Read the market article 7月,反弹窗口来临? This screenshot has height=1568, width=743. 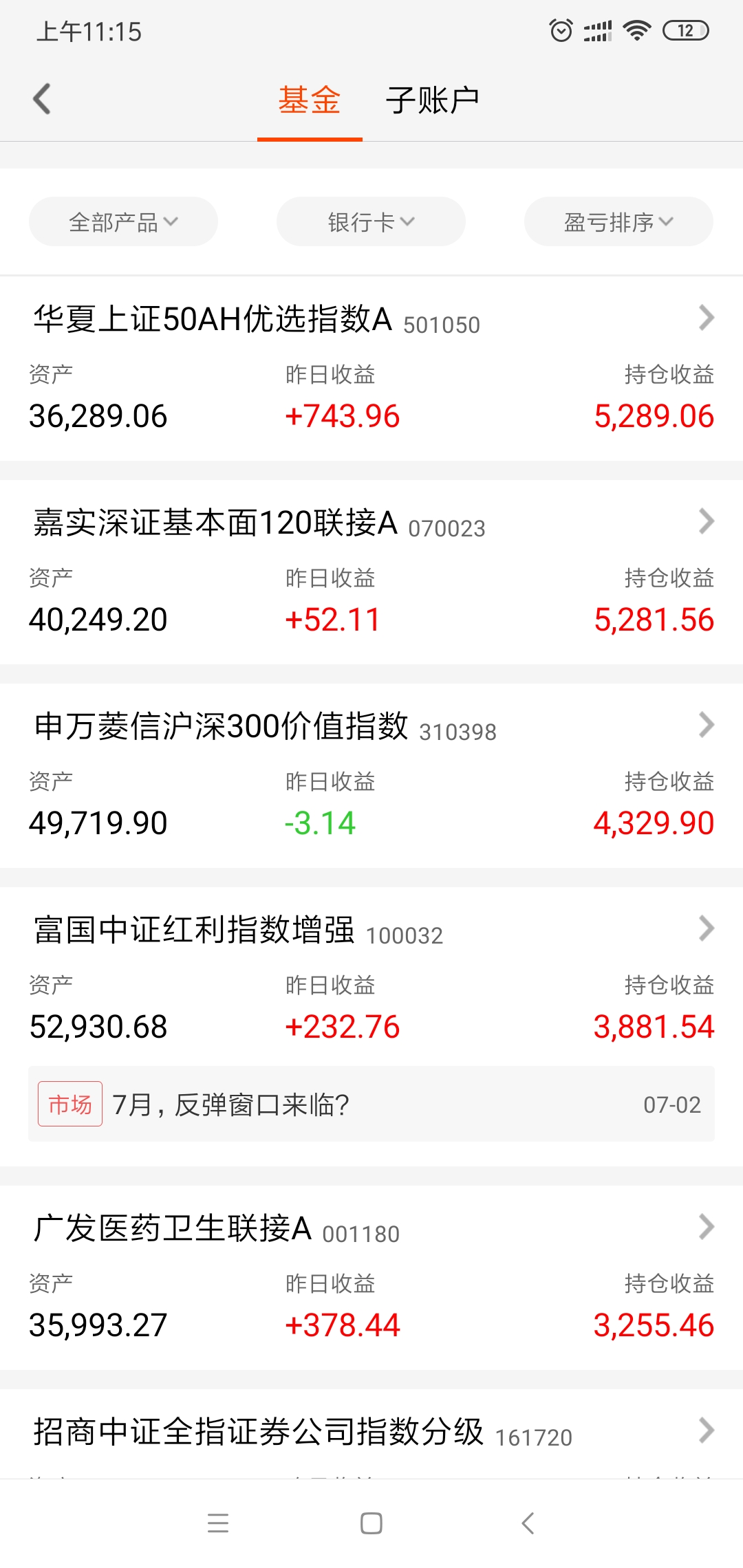pos(371,1104)
